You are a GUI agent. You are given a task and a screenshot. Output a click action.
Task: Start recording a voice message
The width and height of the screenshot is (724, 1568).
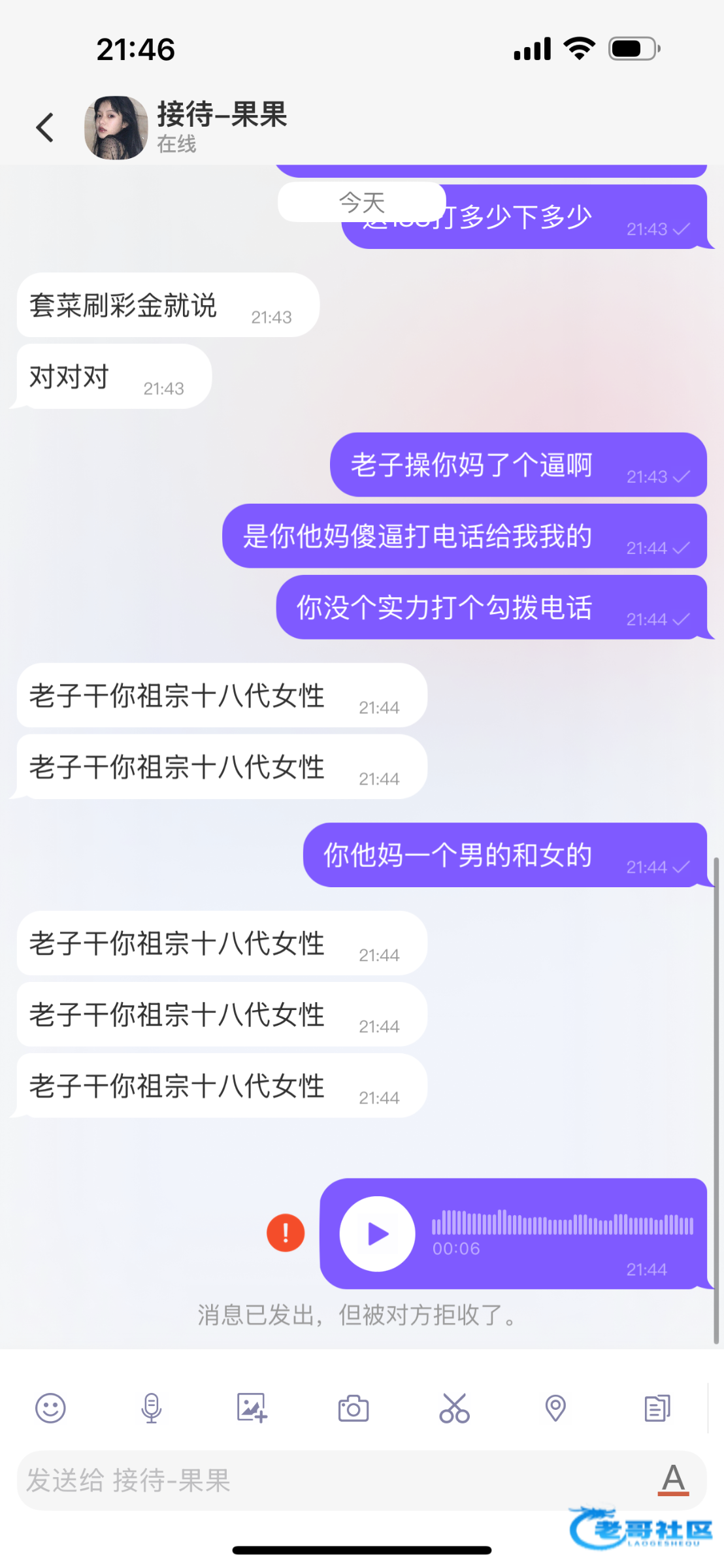(x=151, y=1408)
